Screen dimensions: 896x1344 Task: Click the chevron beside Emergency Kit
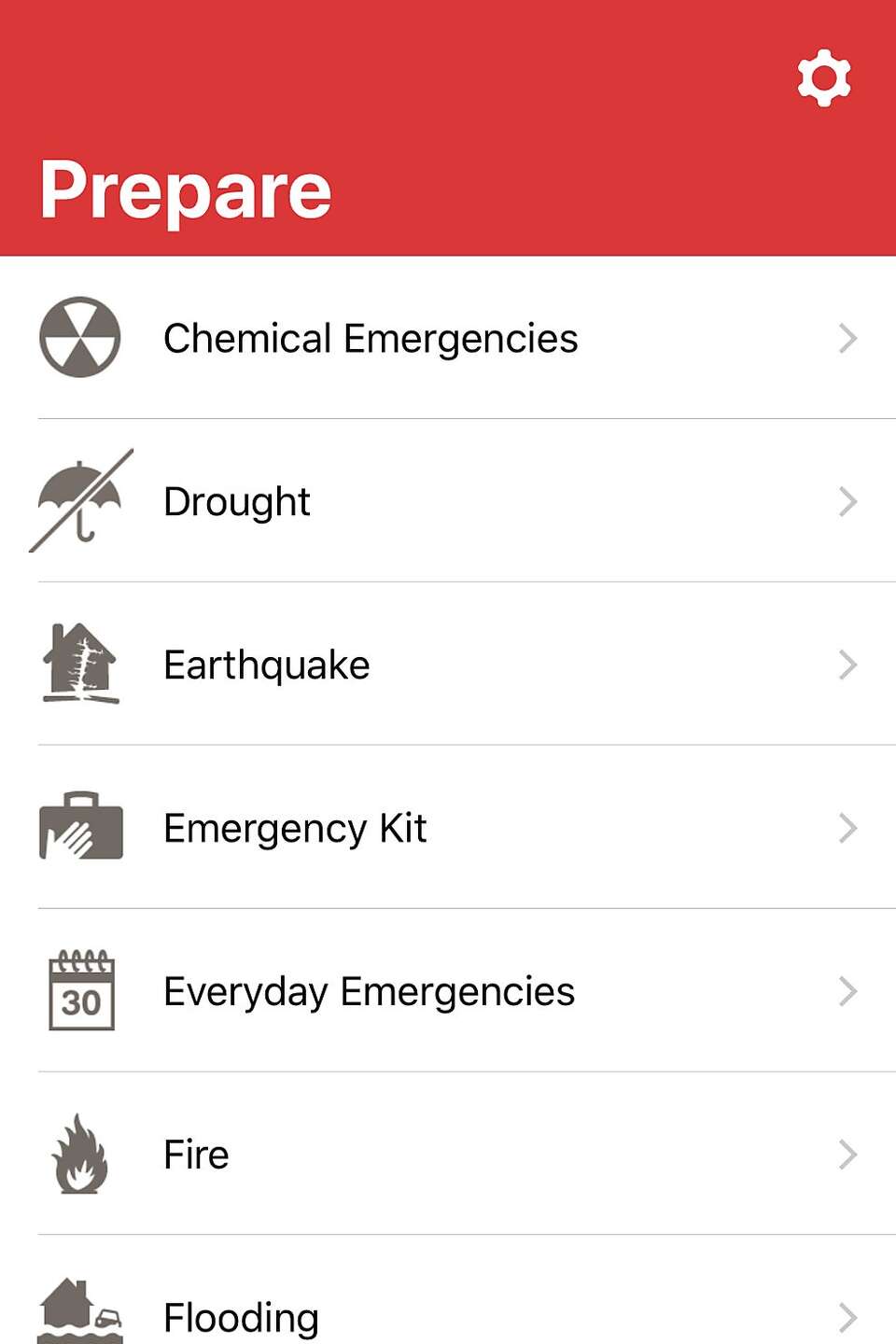click(x=847, y=827)
